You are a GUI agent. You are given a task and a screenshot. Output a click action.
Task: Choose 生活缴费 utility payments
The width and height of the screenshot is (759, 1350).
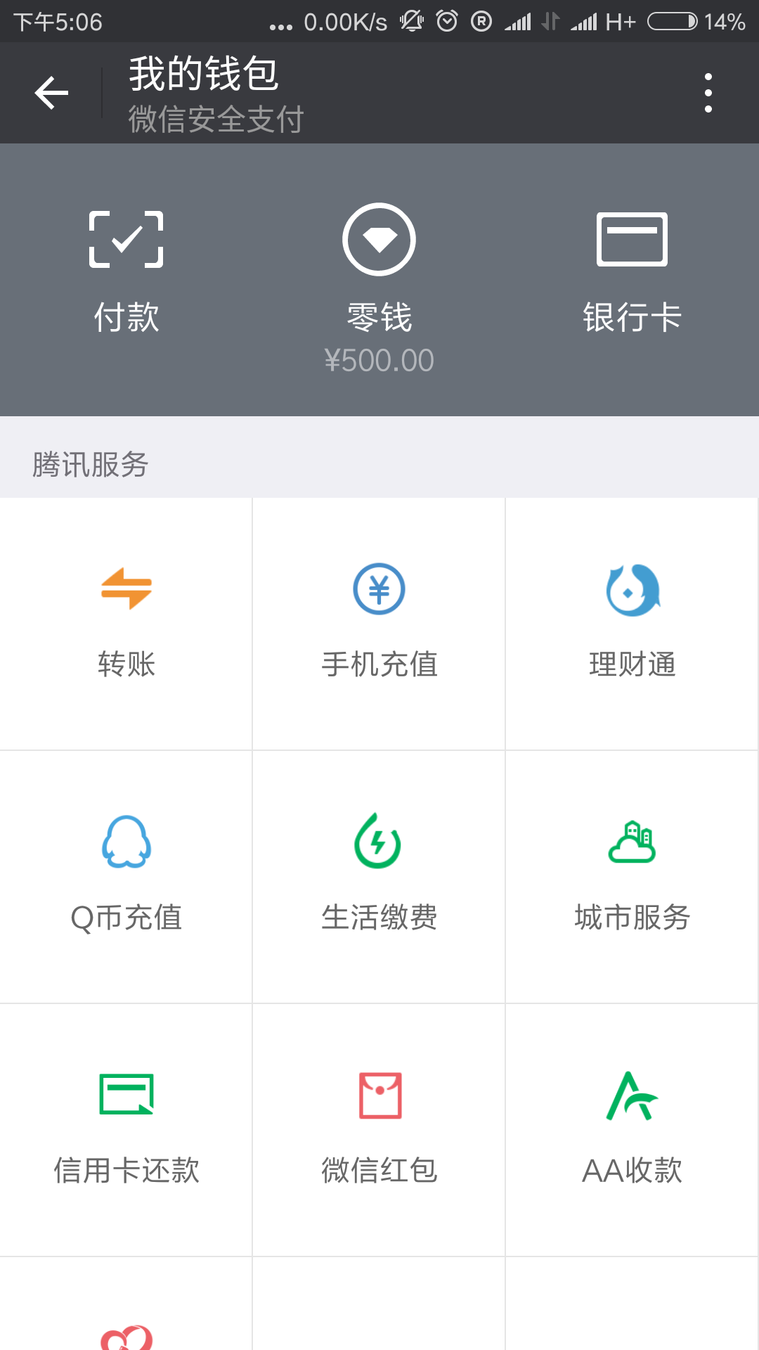tap(379, 876)
